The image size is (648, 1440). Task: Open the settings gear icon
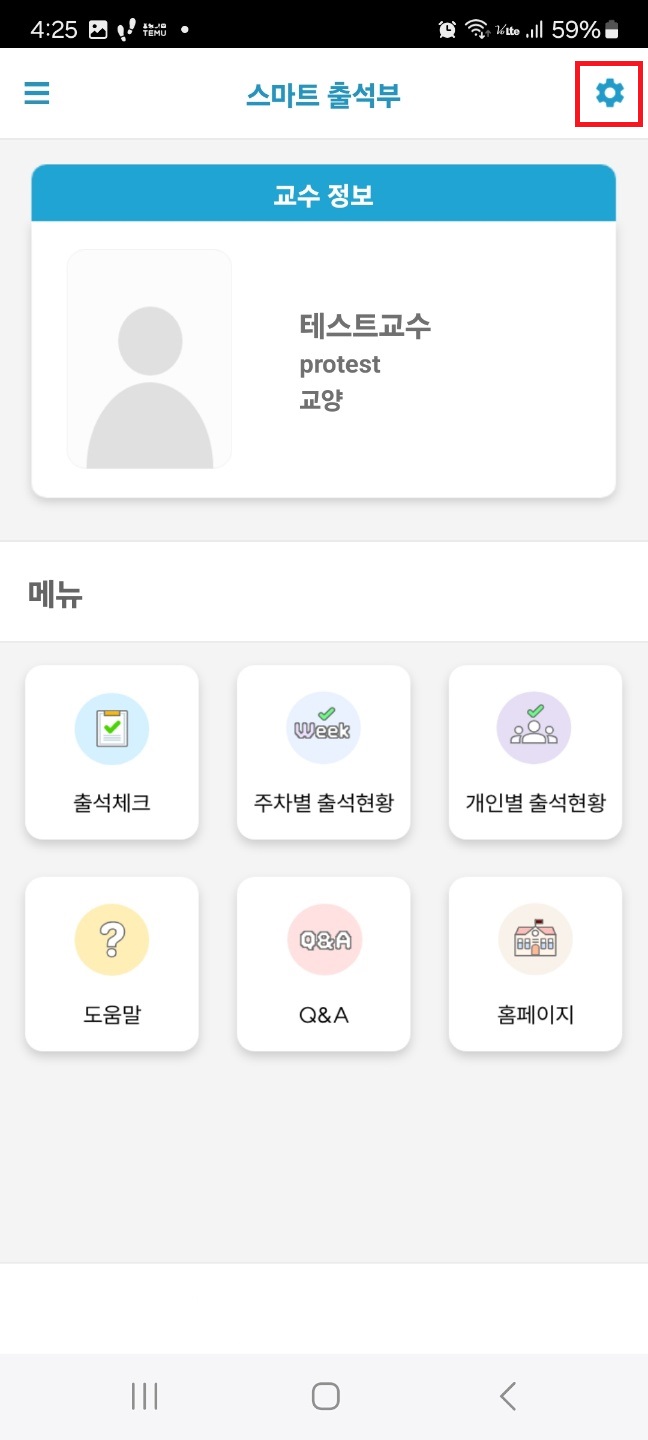pos(609,93)
